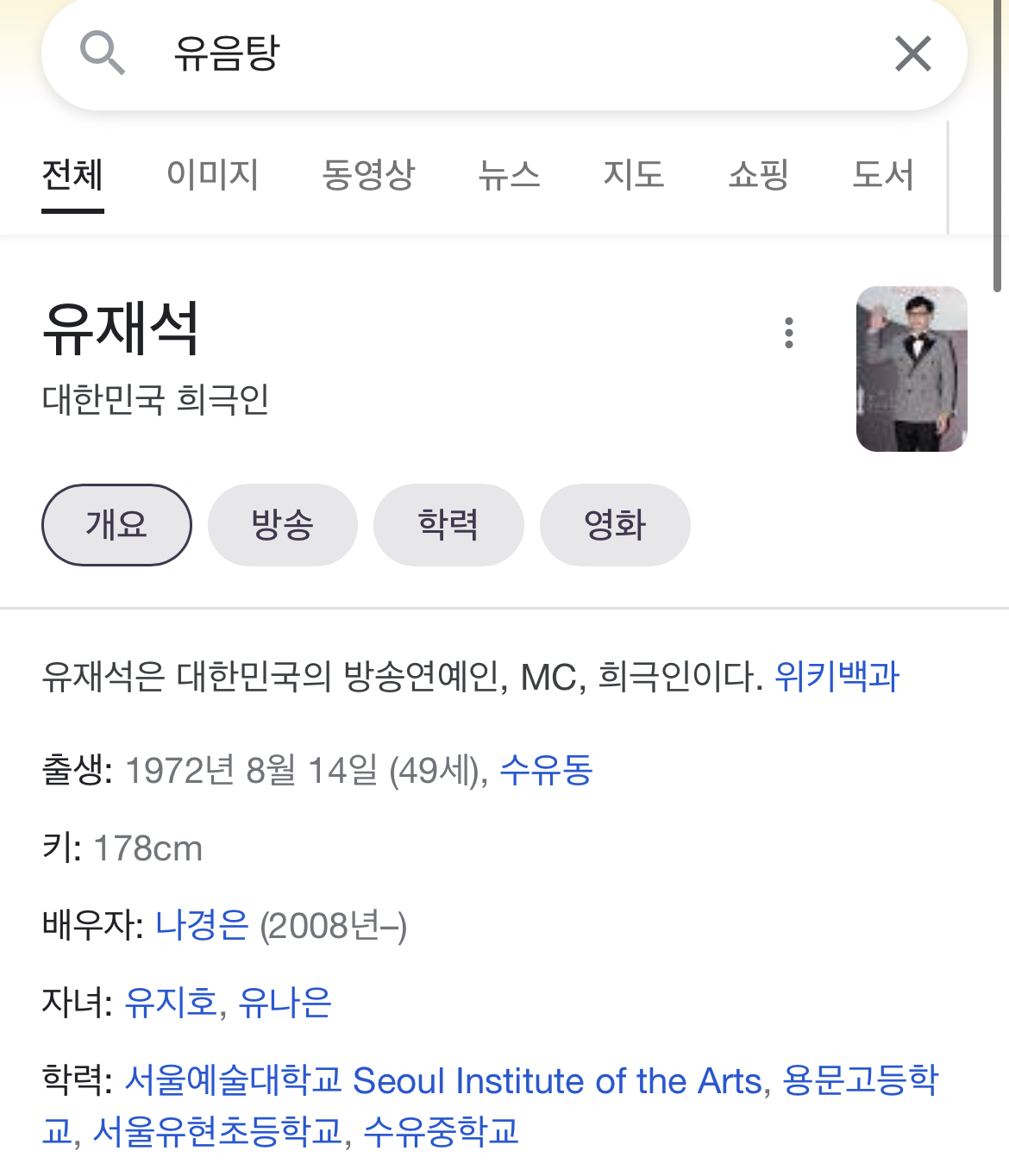1009x1176 pixels.
Task: Switch to the 이미지 tab
Action: pos(213,175)
